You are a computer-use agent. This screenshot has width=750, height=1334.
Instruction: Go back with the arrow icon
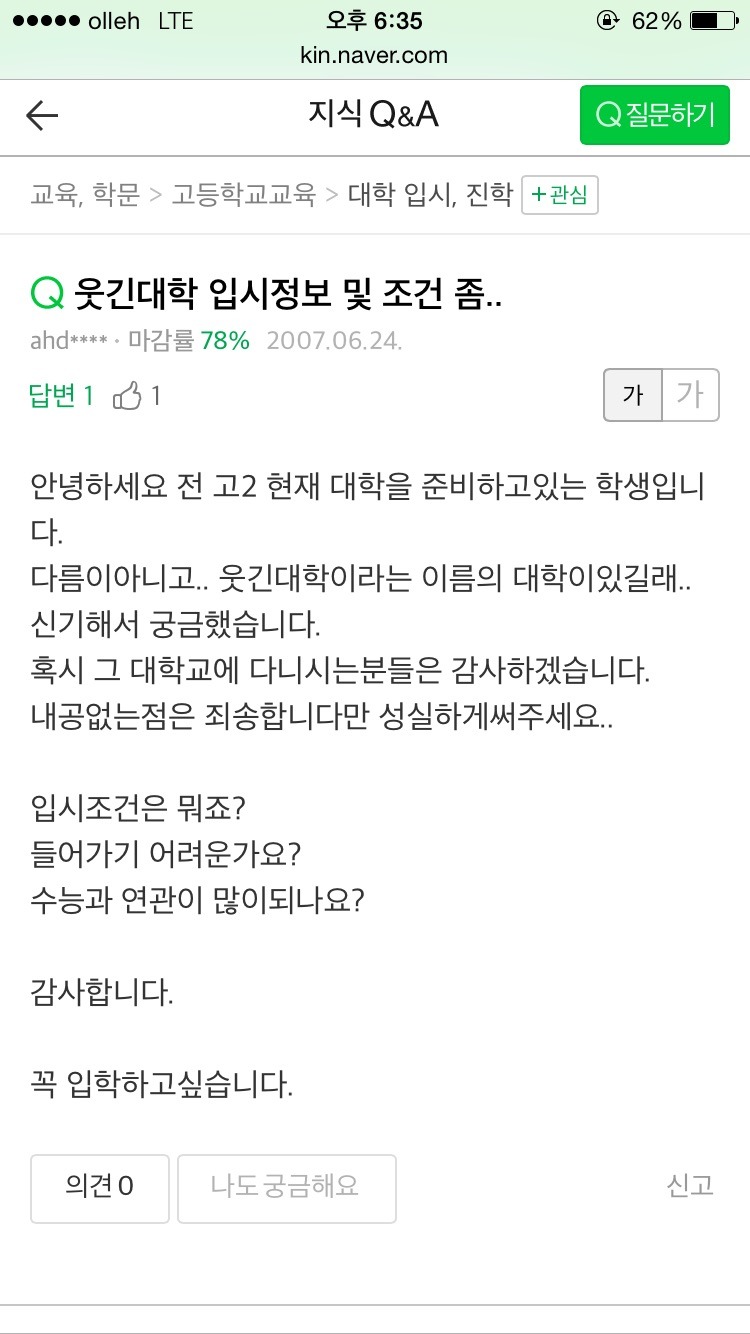pyautogui.click(x=42, y=116)
